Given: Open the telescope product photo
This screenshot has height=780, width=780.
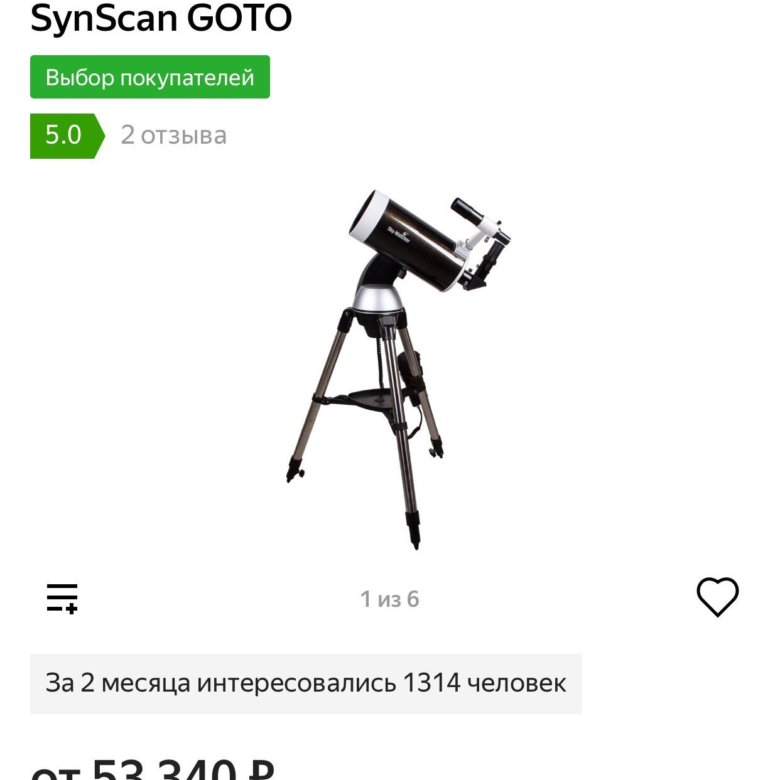Looking at the screenshot, I should click(398, 365).
